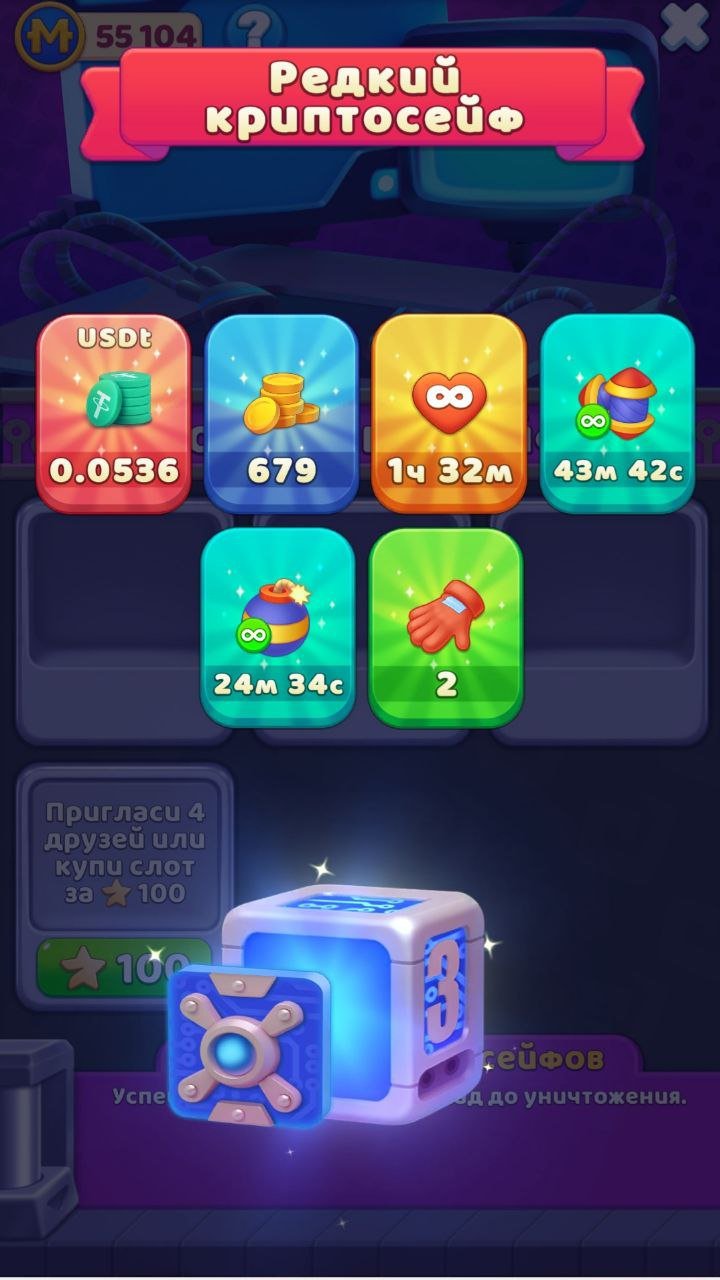Screen dimensions: 720x1280
Task: Tap the bomb booster 24м 34с card
Action: tap(278, 627)
